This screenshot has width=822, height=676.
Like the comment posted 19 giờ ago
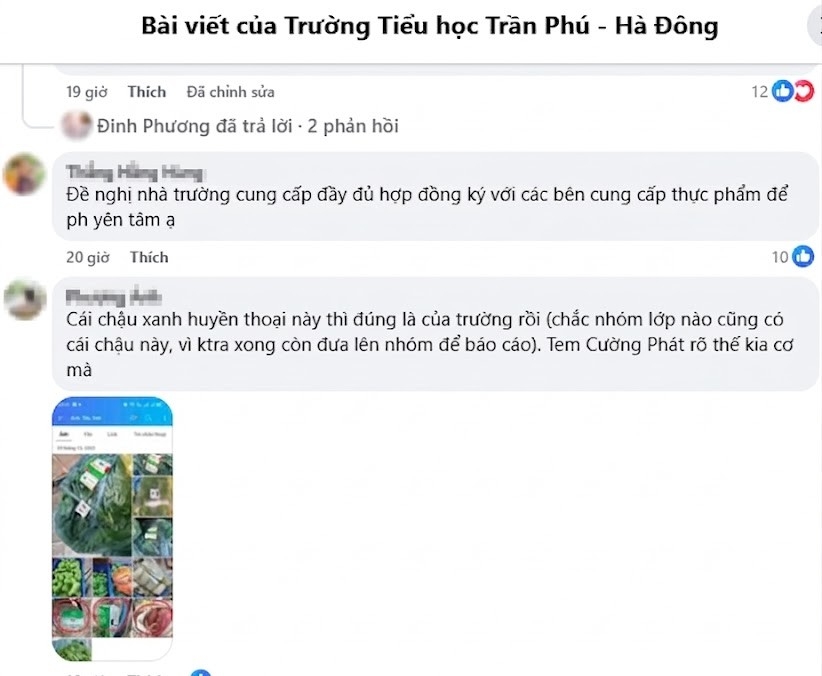click(x=146, y=92)
